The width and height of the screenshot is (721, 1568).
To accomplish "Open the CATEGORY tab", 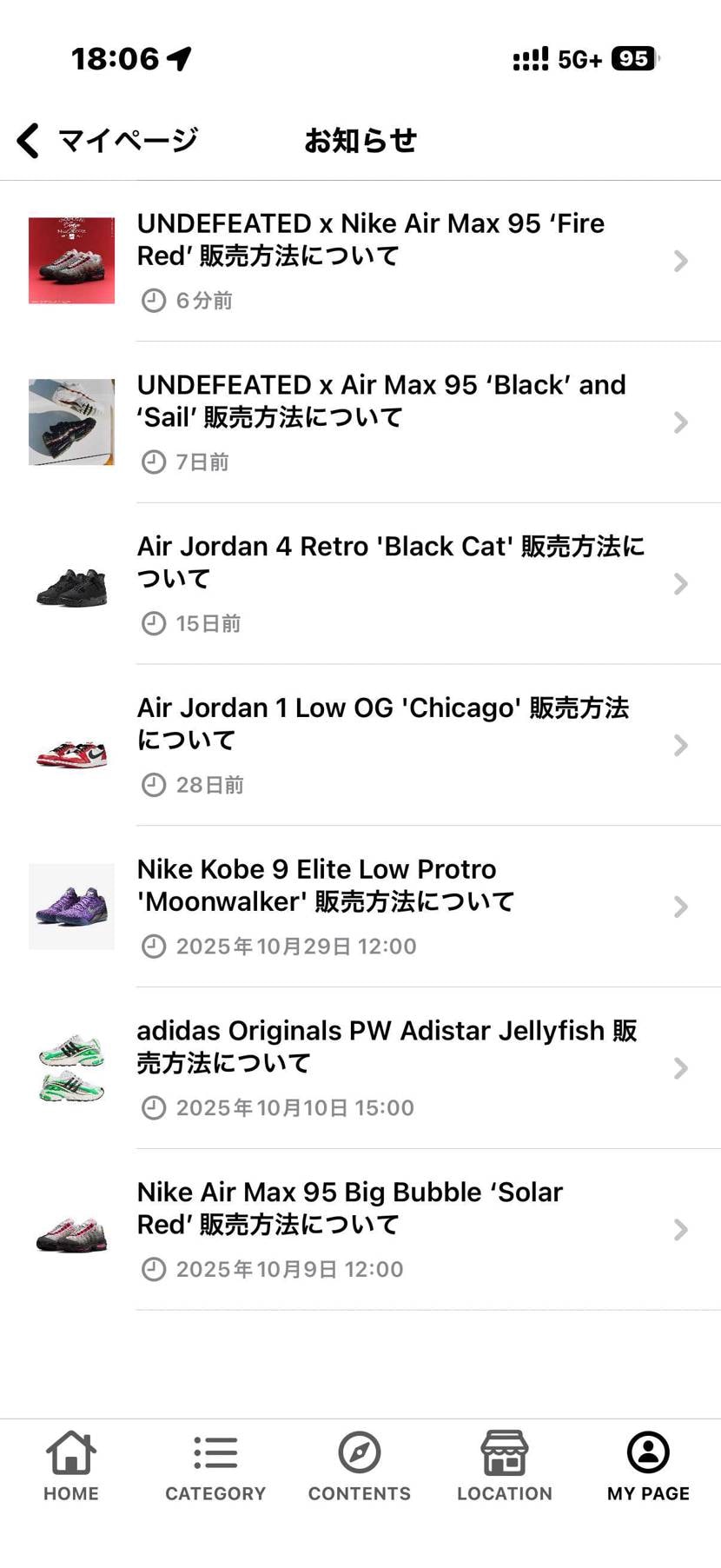I will tap(215, 1467).
